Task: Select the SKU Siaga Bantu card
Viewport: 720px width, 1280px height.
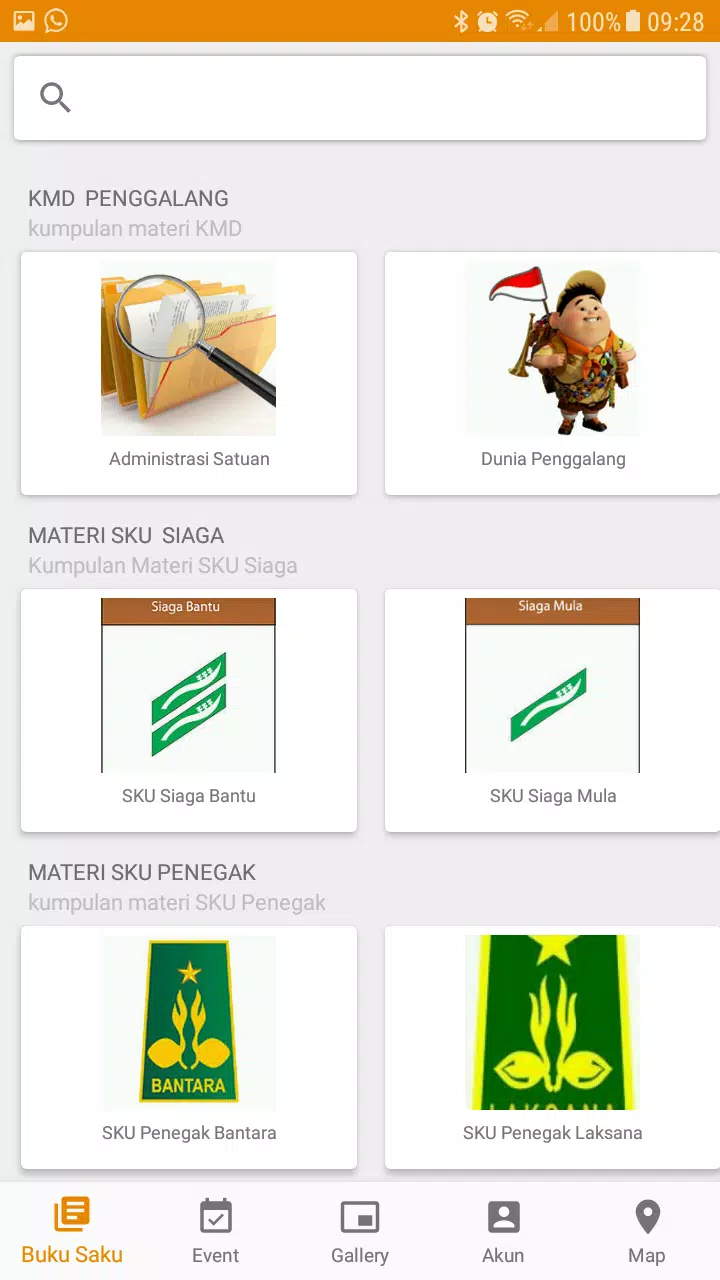Action: click(189, 710)
